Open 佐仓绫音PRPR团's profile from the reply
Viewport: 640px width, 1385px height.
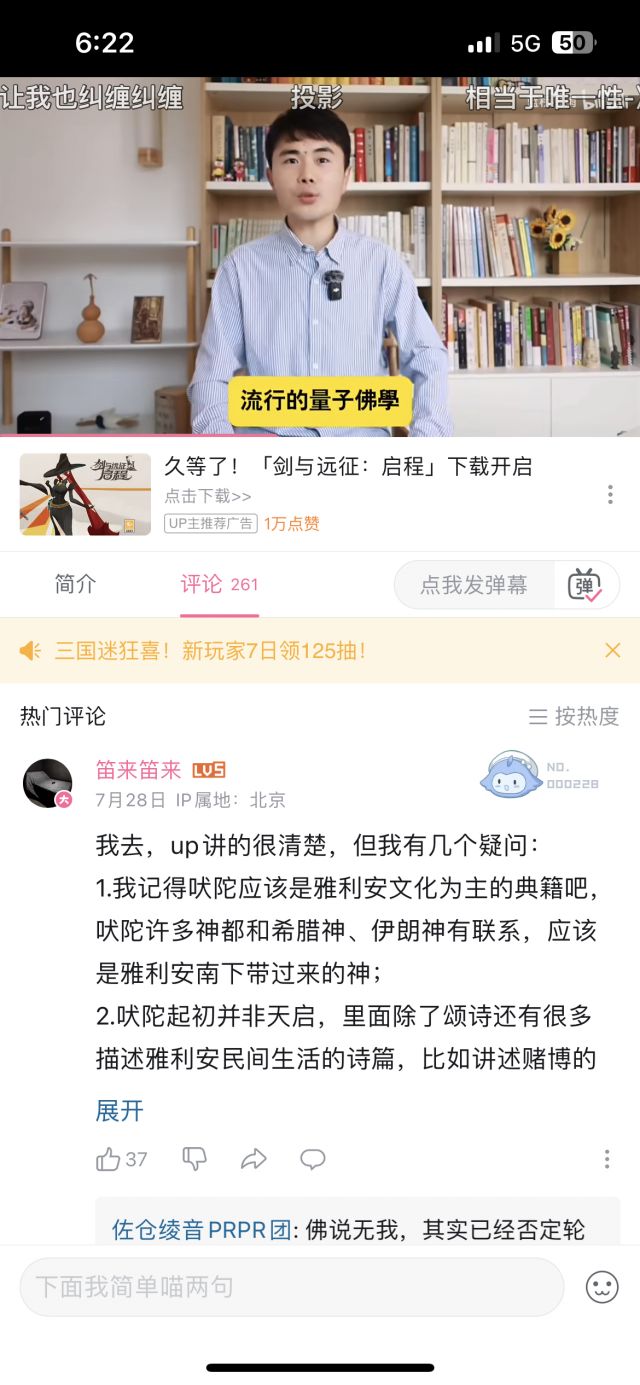tap(201, 1229)
